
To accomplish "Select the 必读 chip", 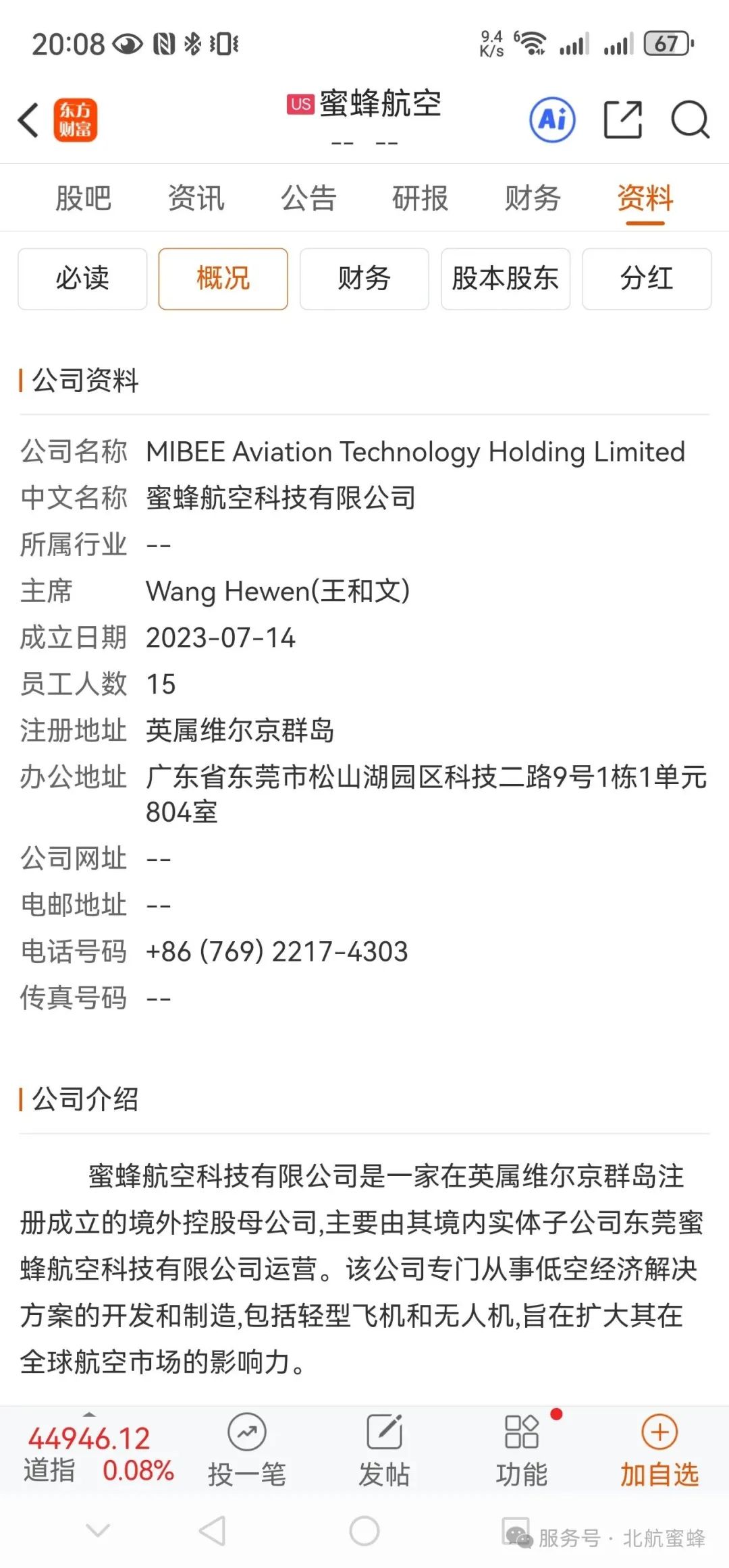I will click(82, 279).
